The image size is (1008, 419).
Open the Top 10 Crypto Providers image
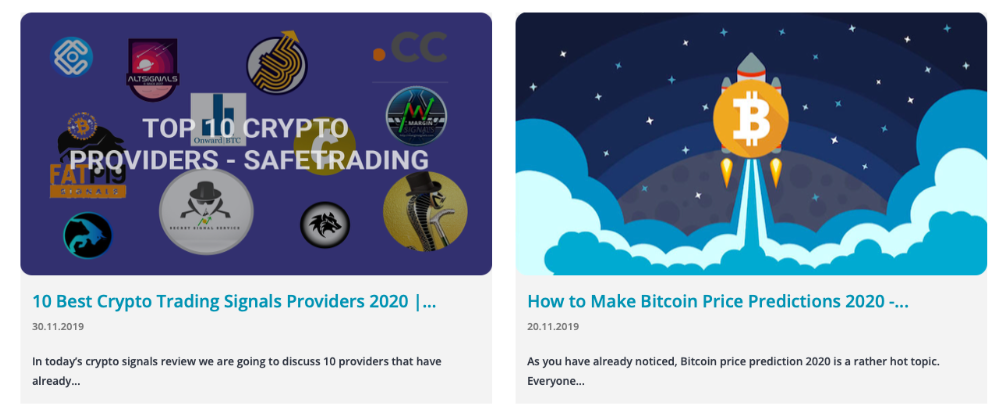(256, 143)
